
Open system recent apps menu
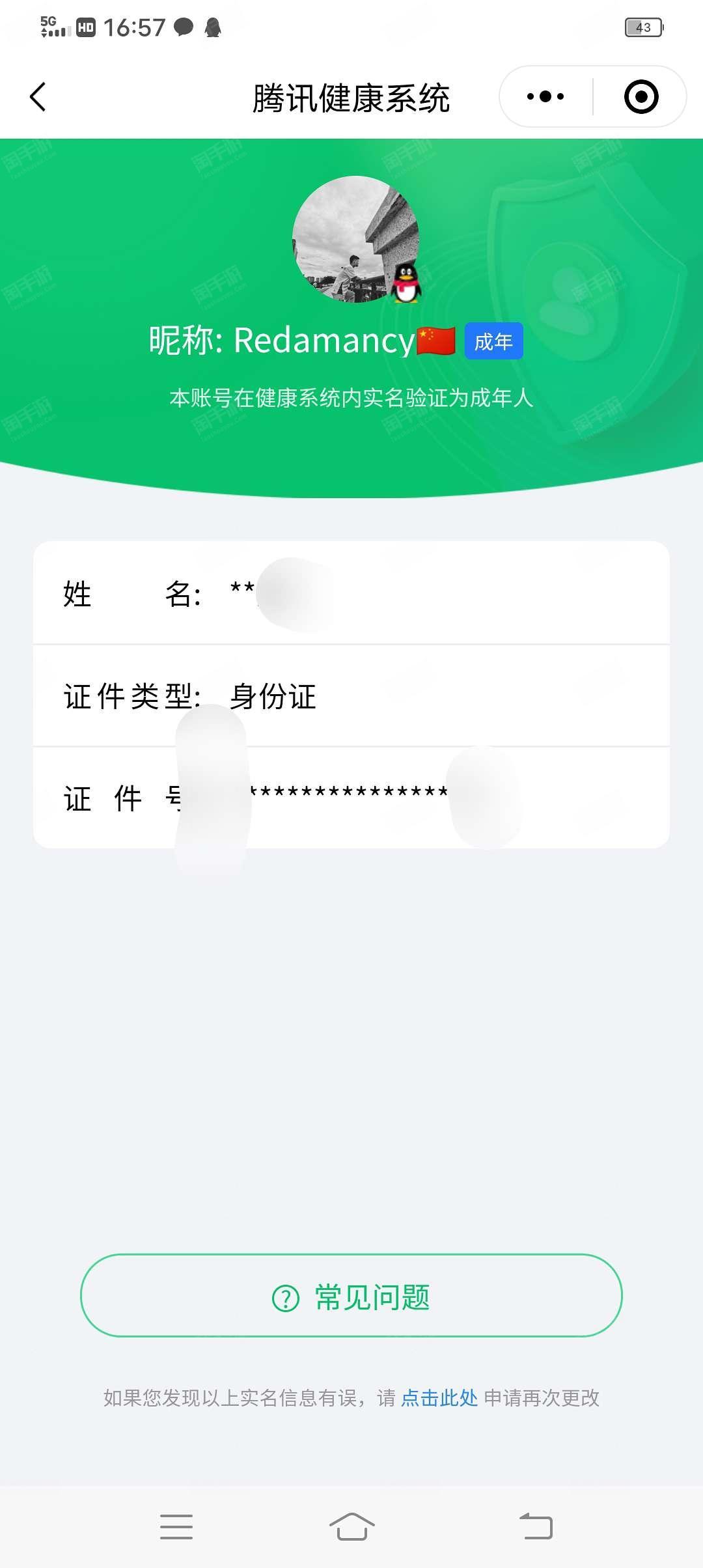click(x=176, y=1526)
